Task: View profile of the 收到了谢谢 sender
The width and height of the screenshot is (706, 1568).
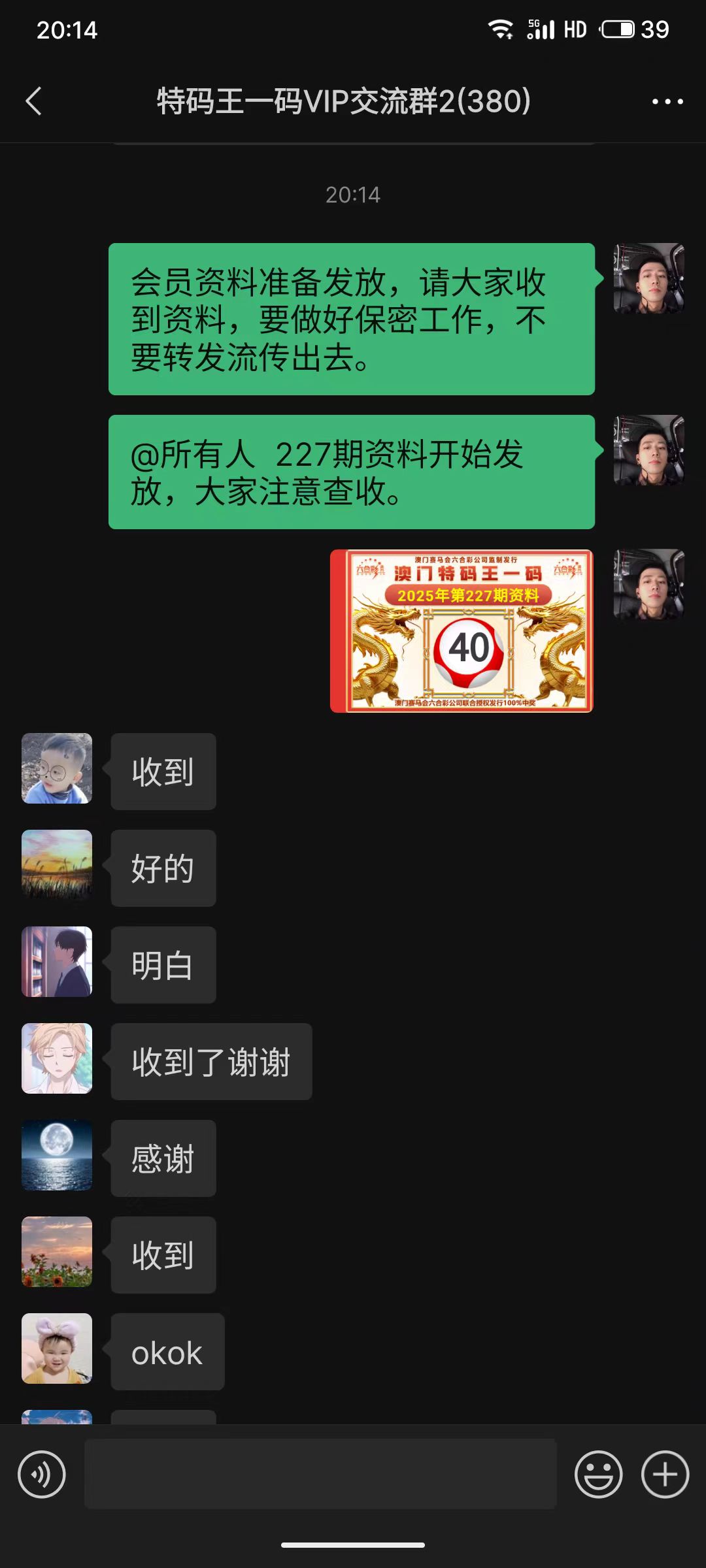Action: (57, 1058)
